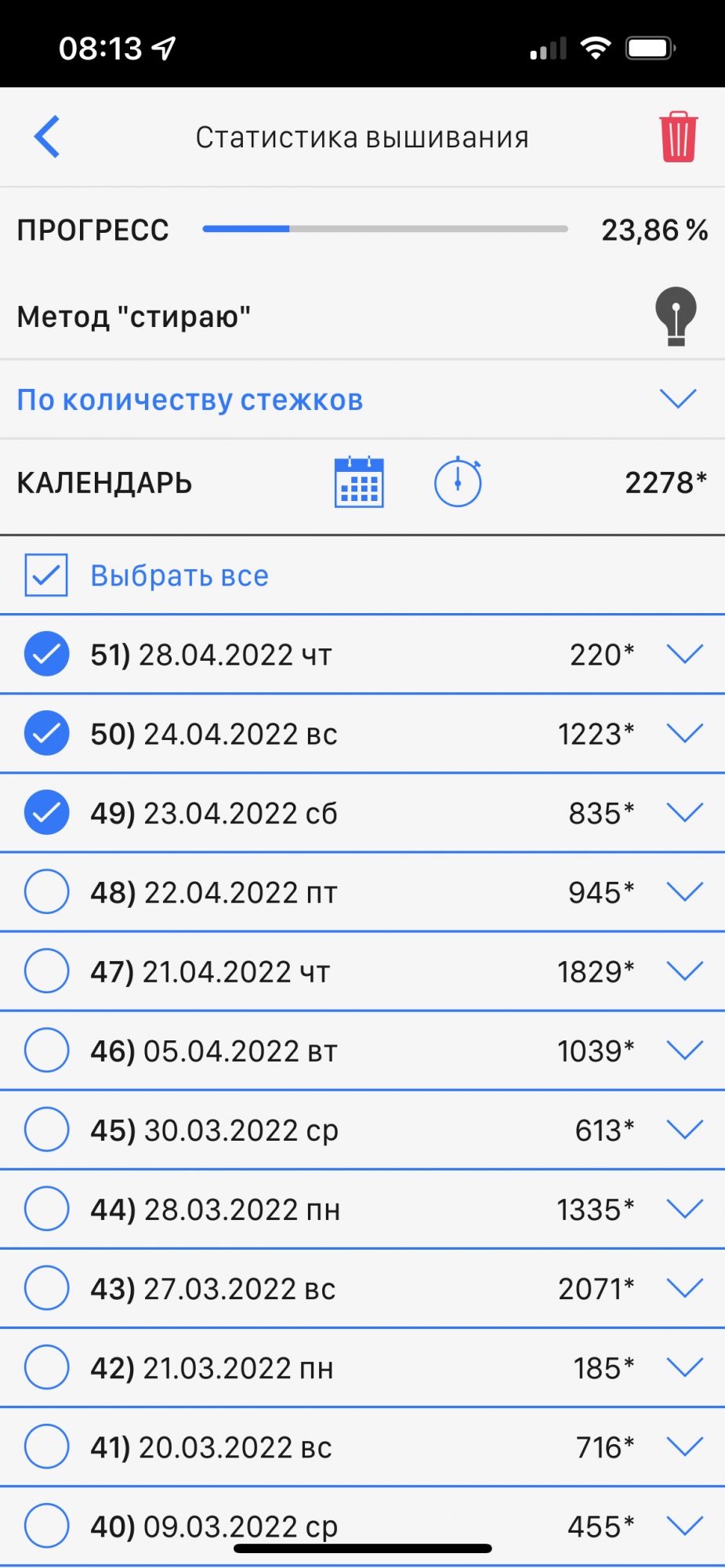Uncheck entry 51) 28.04.2022 чт
The height and width of the screenshot is (1568, 725).
(x=46, y=654)
